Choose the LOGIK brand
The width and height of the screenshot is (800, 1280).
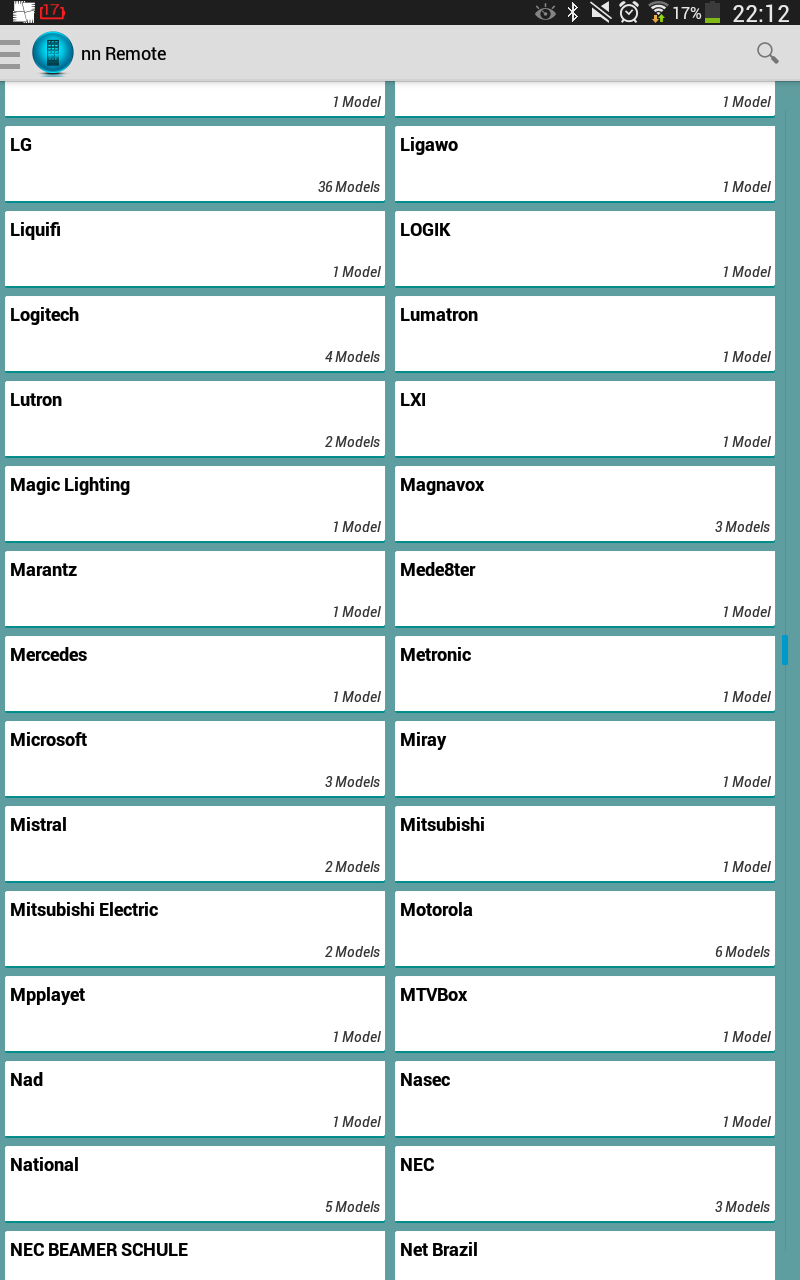[585, 249]
